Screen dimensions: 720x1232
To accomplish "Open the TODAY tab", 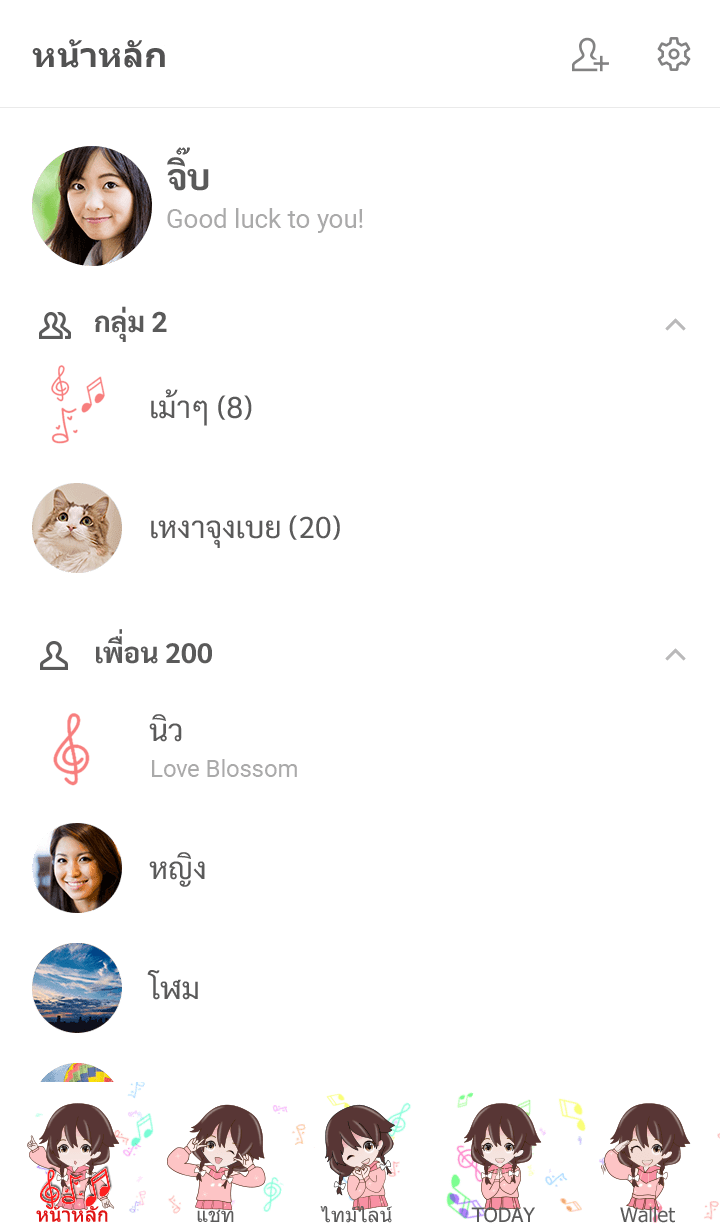I will [502, 1160].
